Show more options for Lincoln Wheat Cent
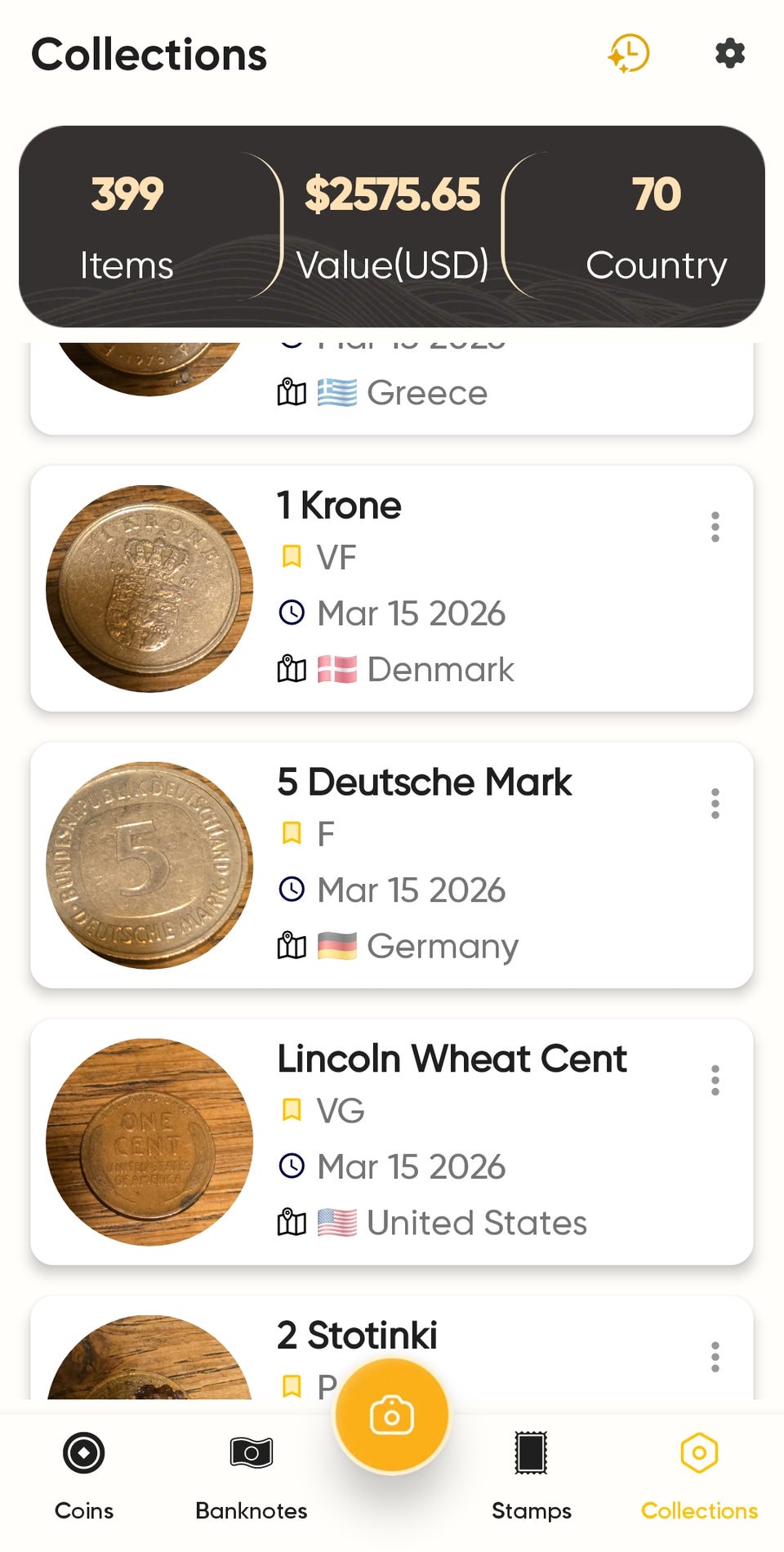The image size is (784, 1552). pyautogui.click(x=715, y=1081)
